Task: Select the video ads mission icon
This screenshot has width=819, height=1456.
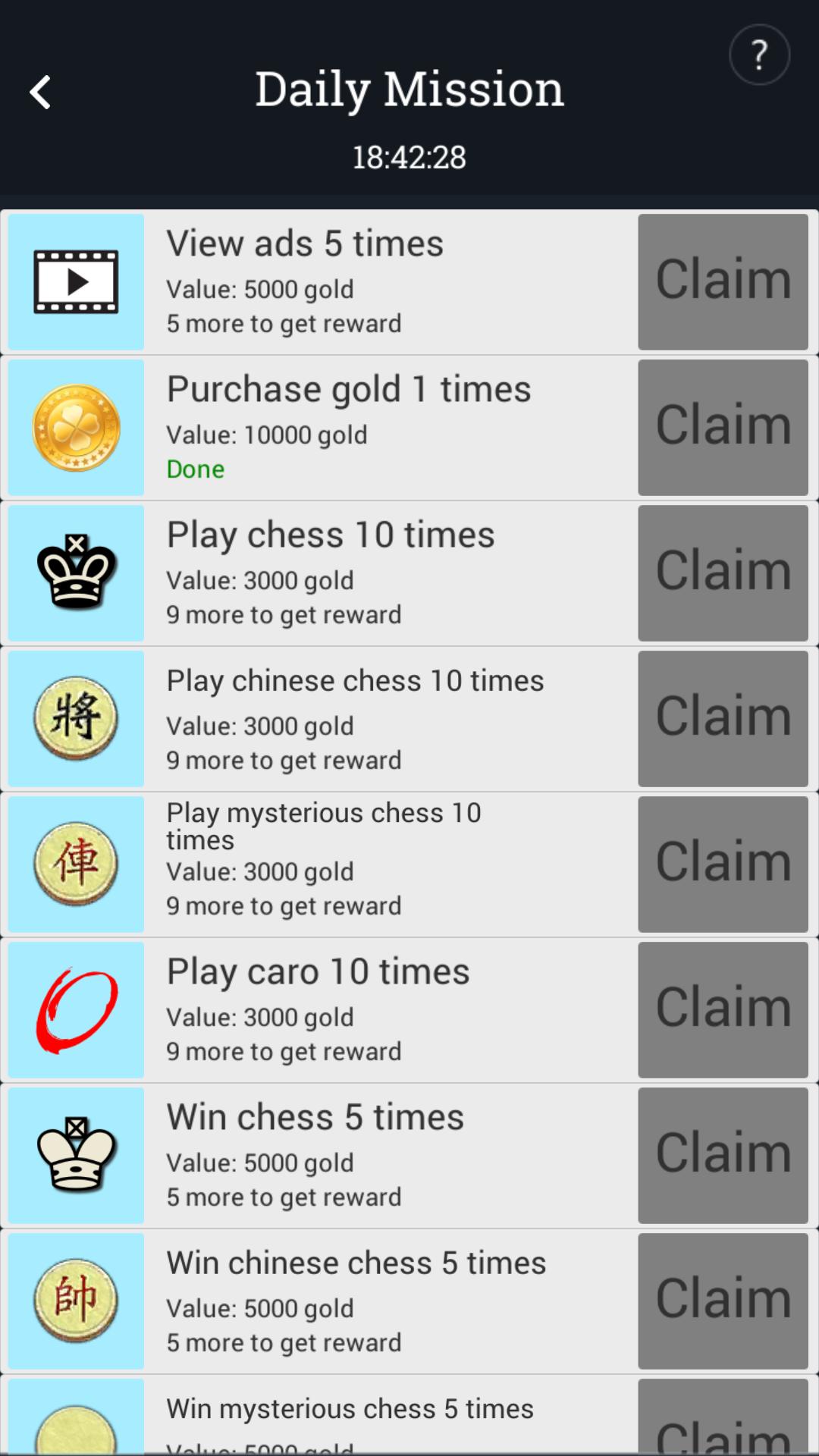Action: [75, 281]
